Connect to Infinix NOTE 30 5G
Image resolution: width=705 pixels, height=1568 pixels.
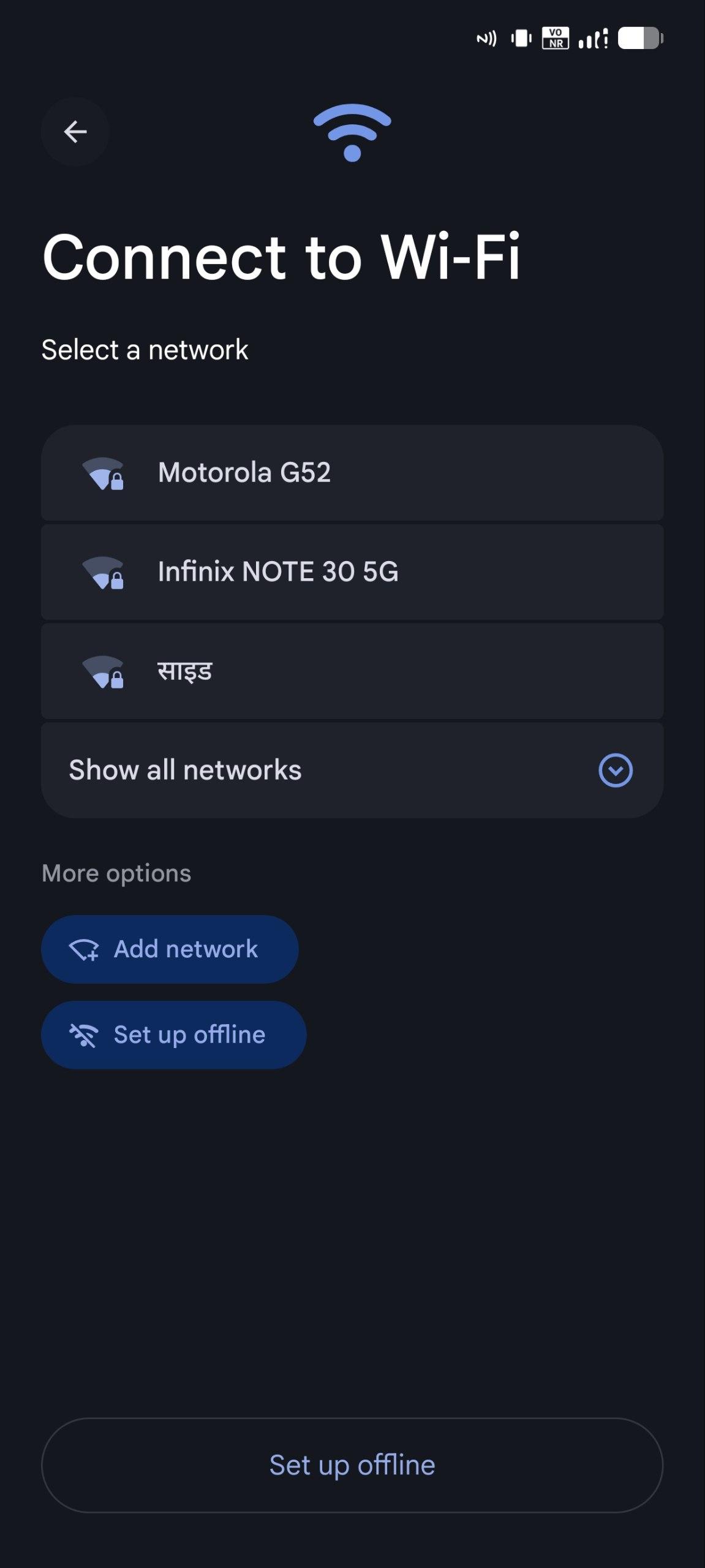pos(352,572)
